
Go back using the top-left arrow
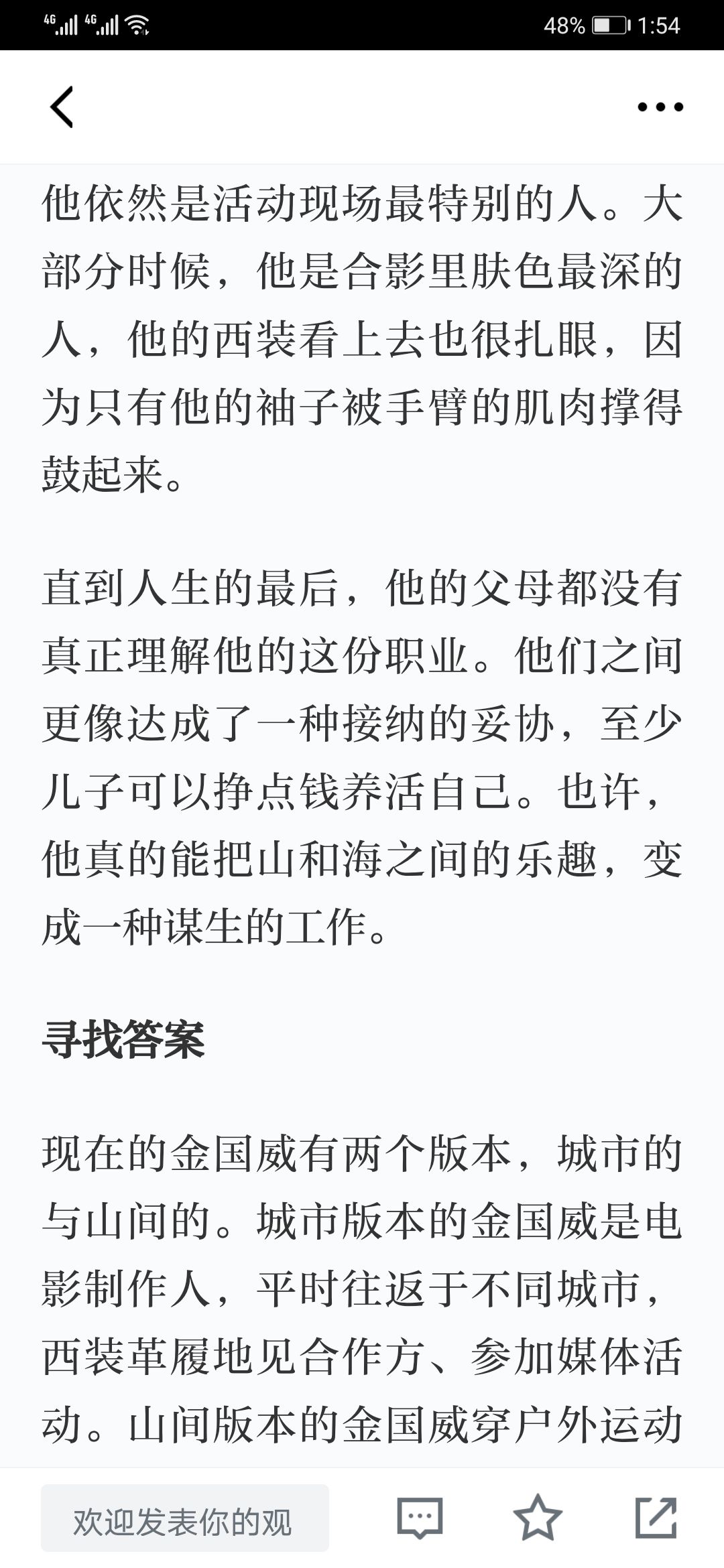pyautogui.click(x=62, y=107)
